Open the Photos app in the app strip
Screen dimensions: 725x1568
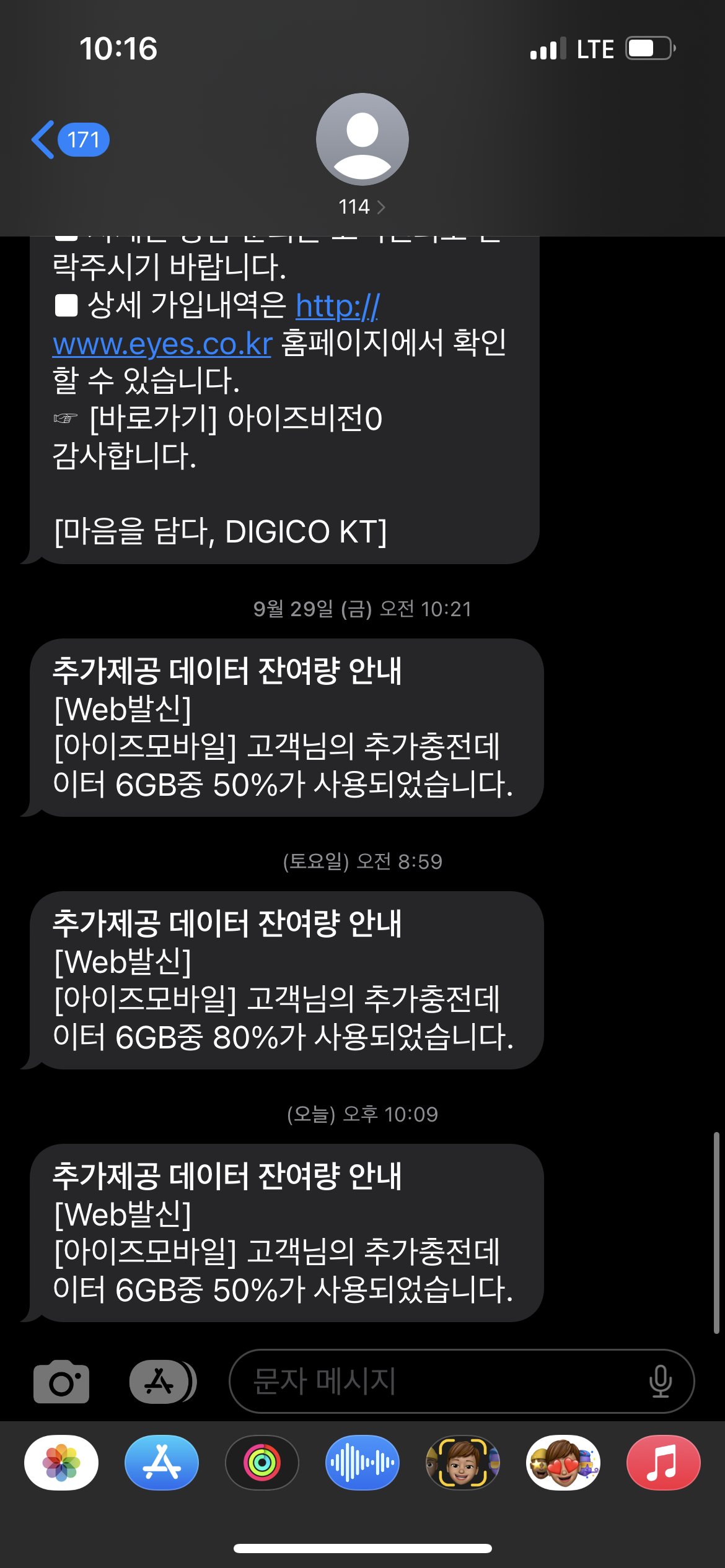(x=61, y=1463)
